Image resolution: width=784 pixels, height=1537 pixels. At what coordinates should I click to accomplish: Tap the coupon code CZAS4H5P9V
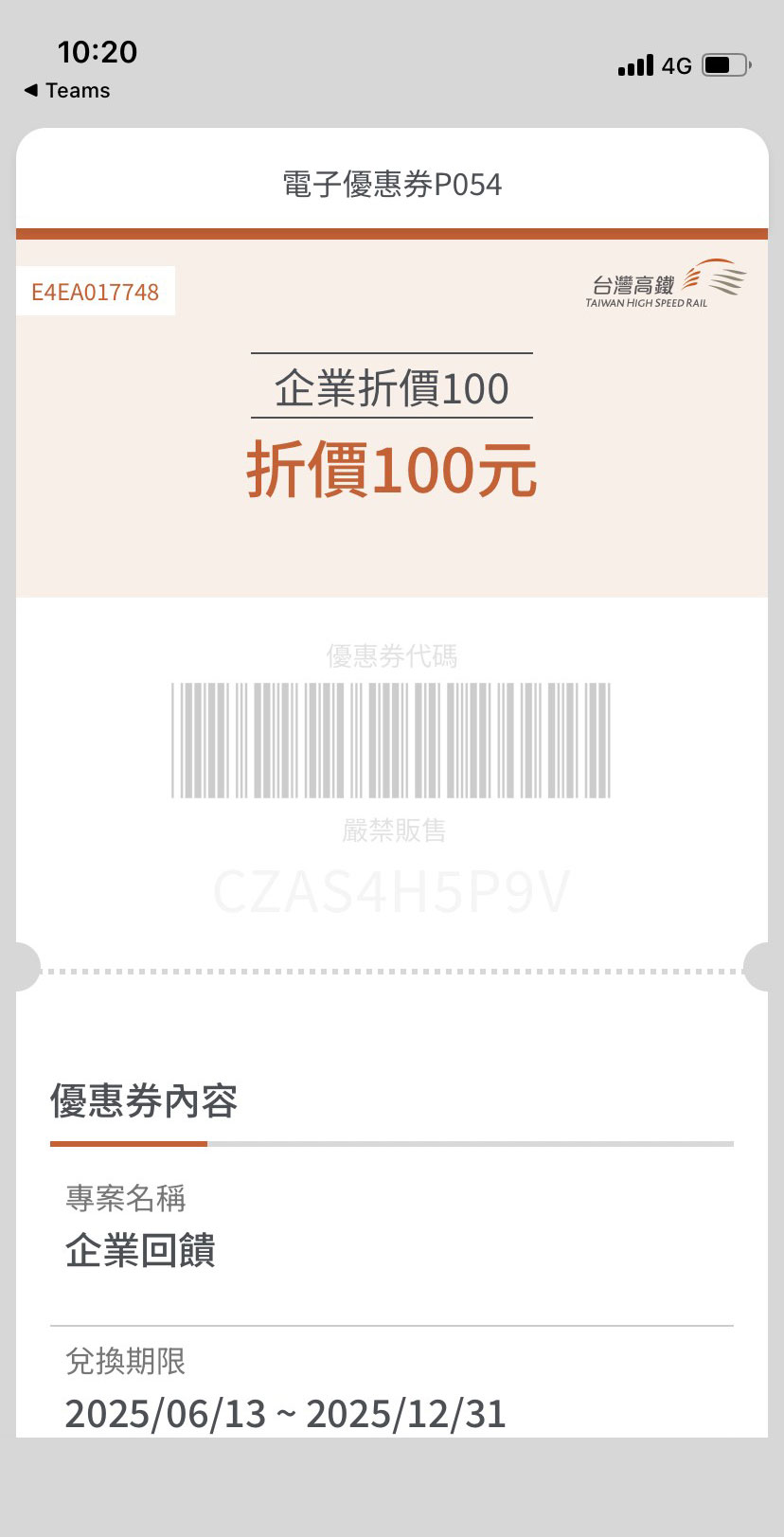click(392, 888)
